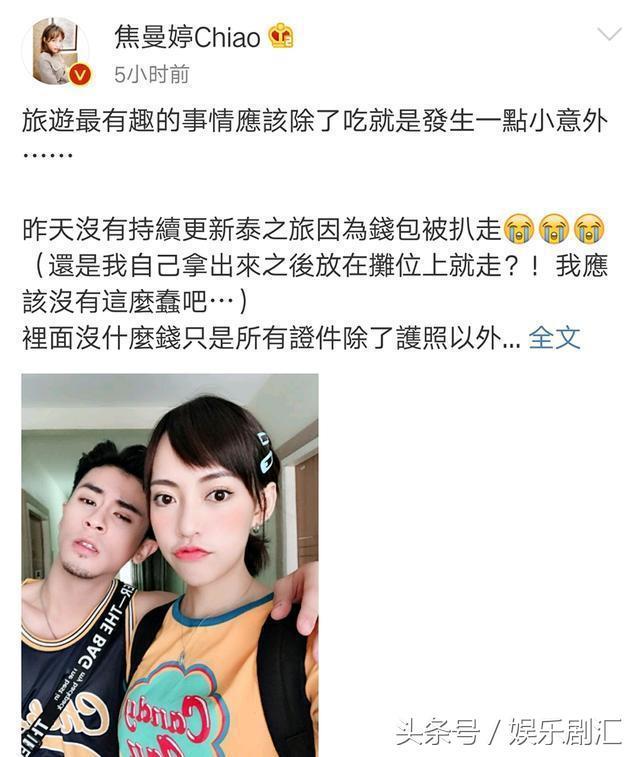Tap the username 焦曼婷Chiao
Image resolution: width=640 pixels, height=757 pixels.
coord(187,37)
